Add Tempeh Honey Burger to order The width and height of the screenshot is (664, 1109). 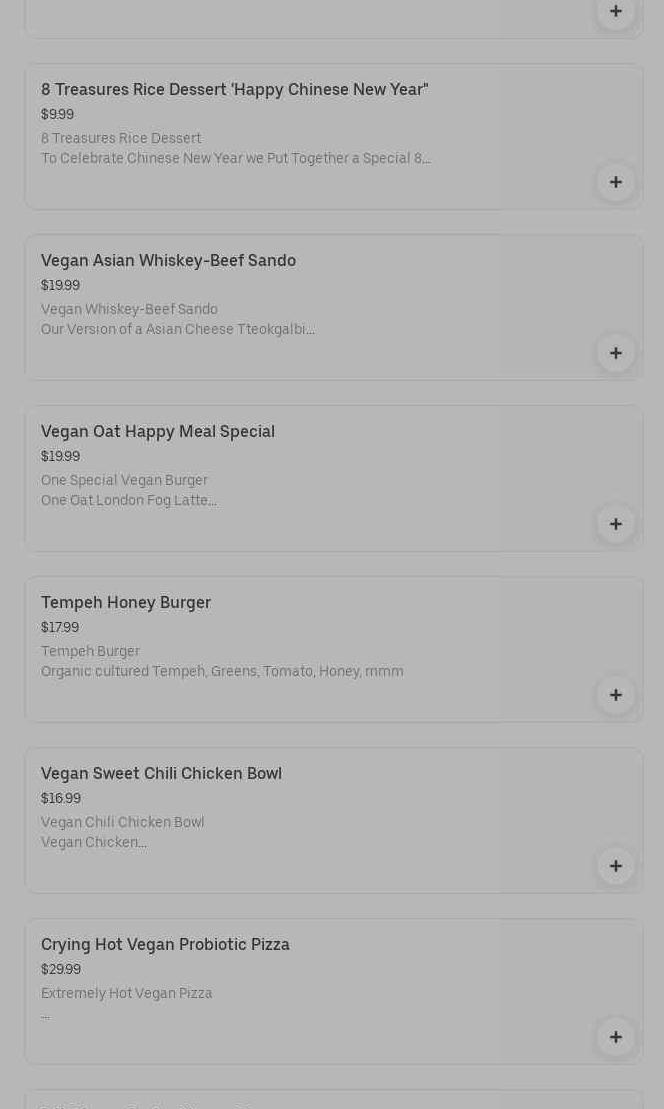[615, 695]
